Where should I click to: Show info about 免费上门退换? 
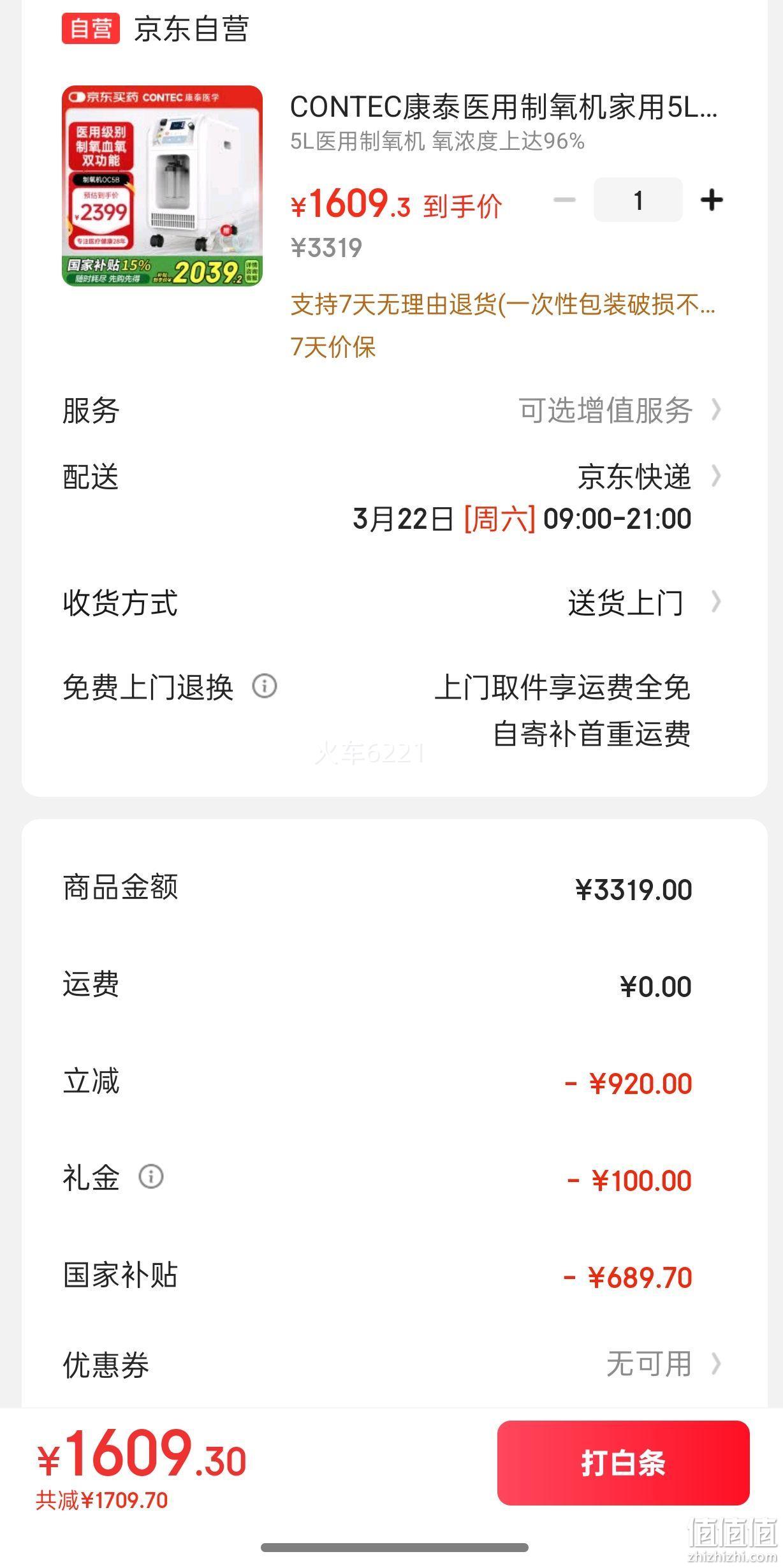coord(265,686)
